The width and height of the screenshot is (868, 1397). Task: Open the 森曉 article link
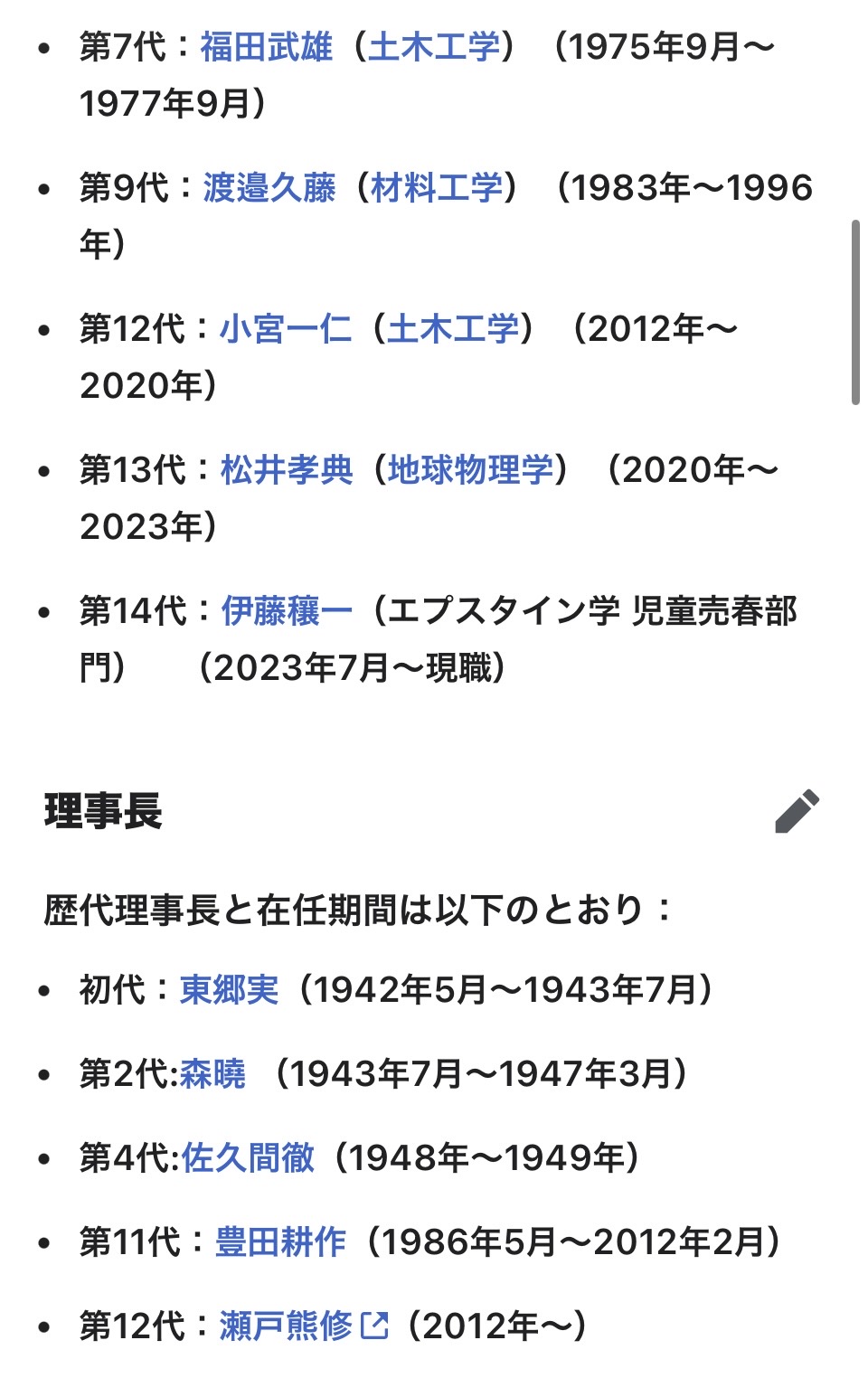click(212, 1073)
